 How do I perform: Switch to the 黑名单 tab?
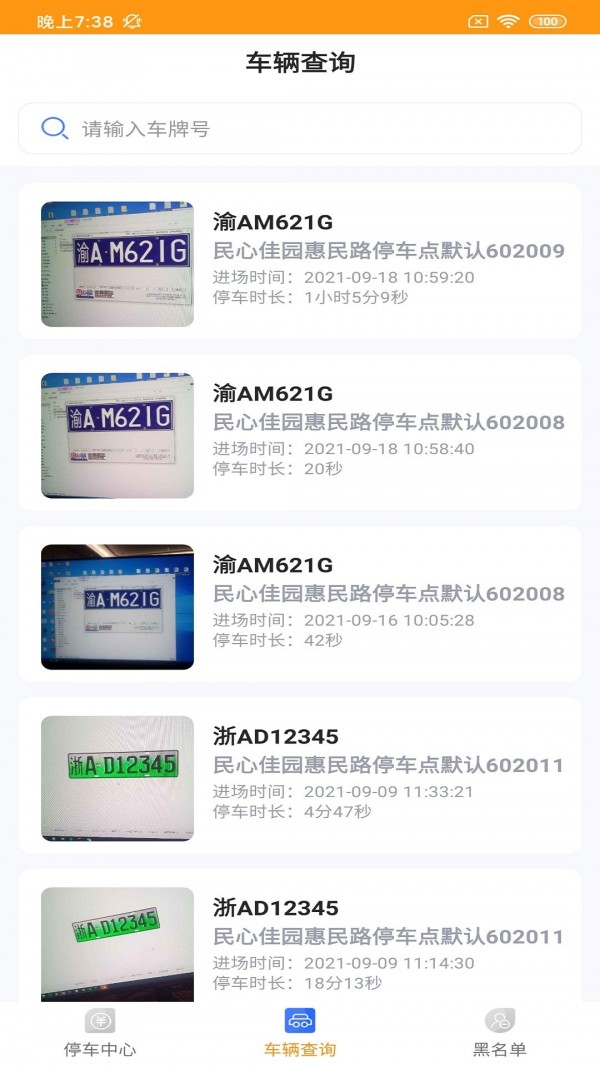coord(500,1034)
